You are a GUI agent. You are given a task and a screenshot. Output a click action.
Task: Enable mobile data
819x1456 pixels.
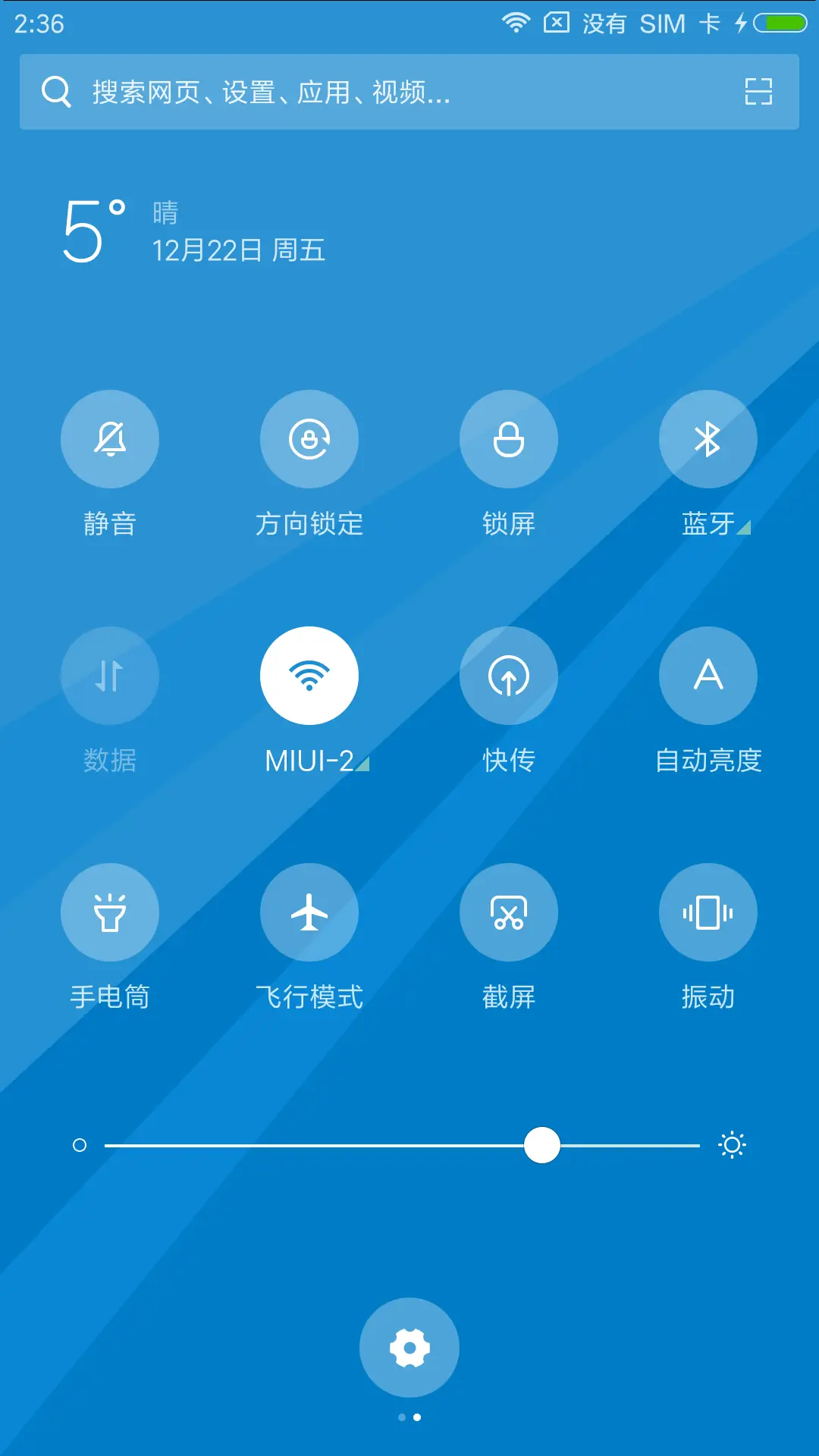(110, 676)
